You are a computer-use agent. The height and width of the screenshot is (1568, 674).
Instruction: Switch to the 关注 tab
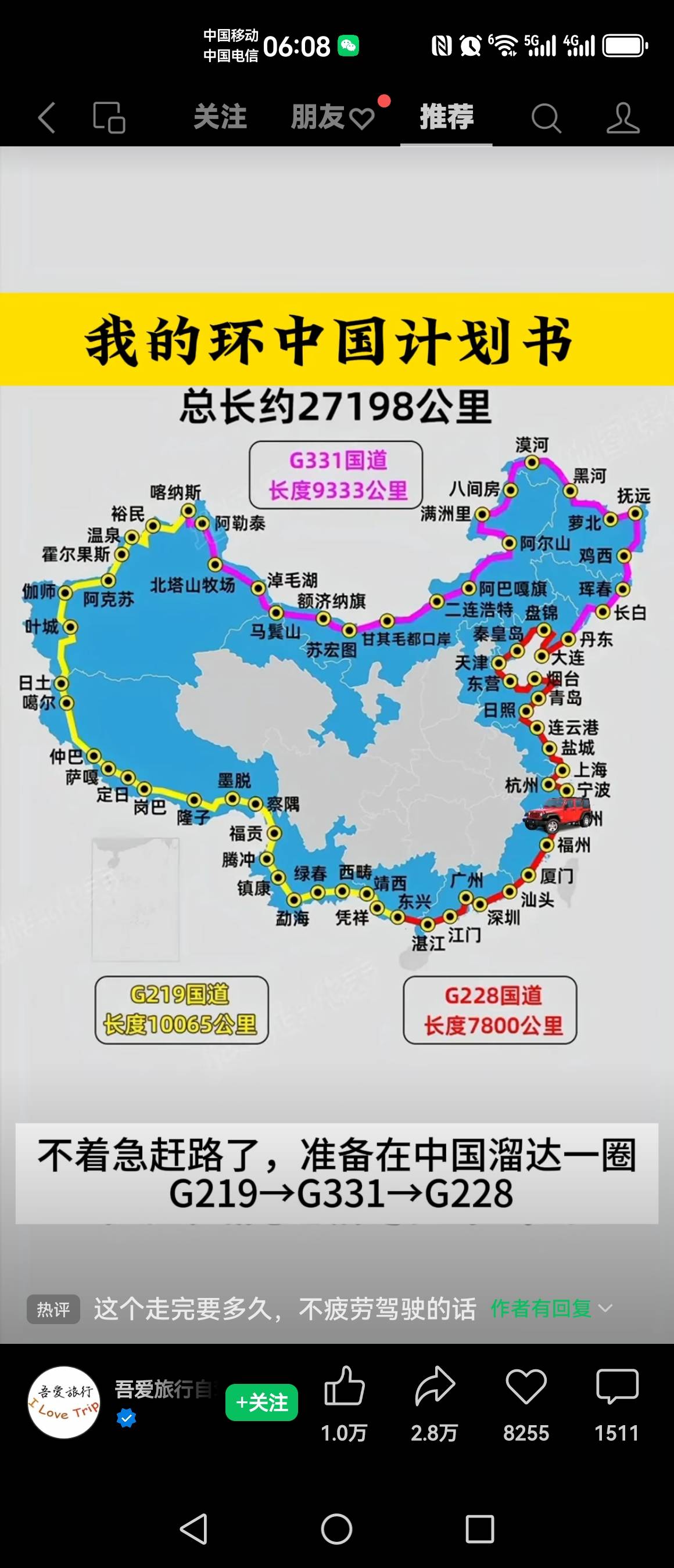click(220, 116)
